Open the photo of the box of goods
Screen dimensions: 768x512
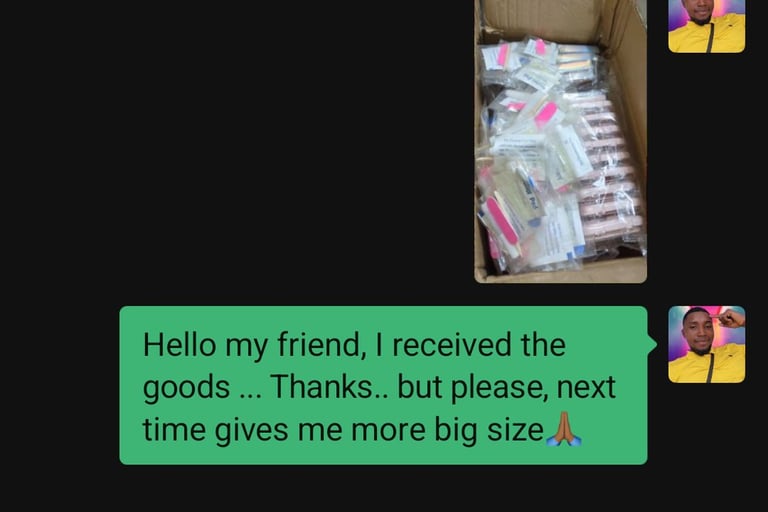(560, 140)
